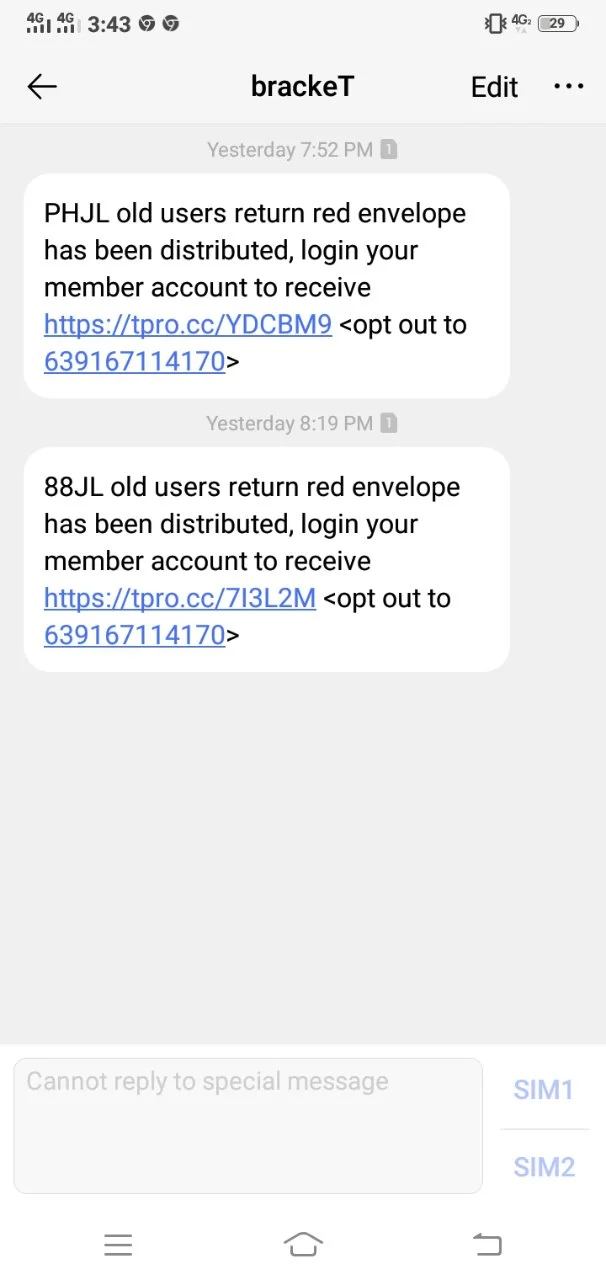This screenshot has height=1280, width=606.
Task: Go back using the arrow icon
Action: [x=42, y=87]
